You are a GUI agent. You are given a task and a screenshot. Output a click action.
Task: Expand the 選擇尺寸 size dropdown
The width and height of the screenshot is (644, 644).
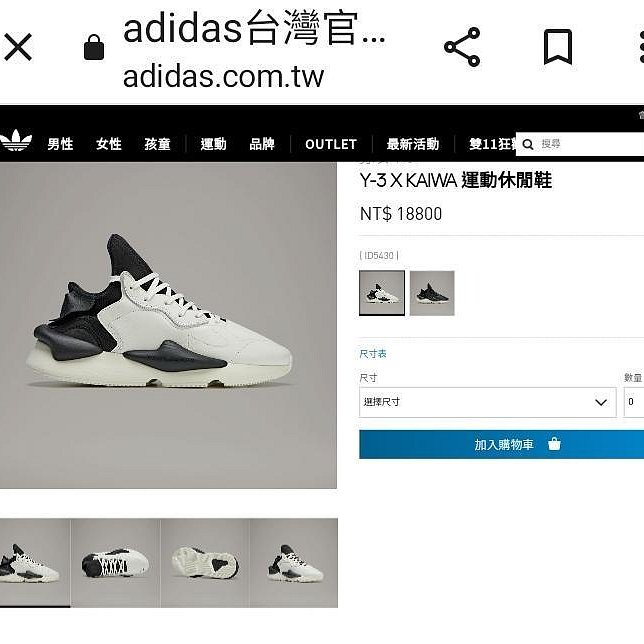[x=487, y=402]
